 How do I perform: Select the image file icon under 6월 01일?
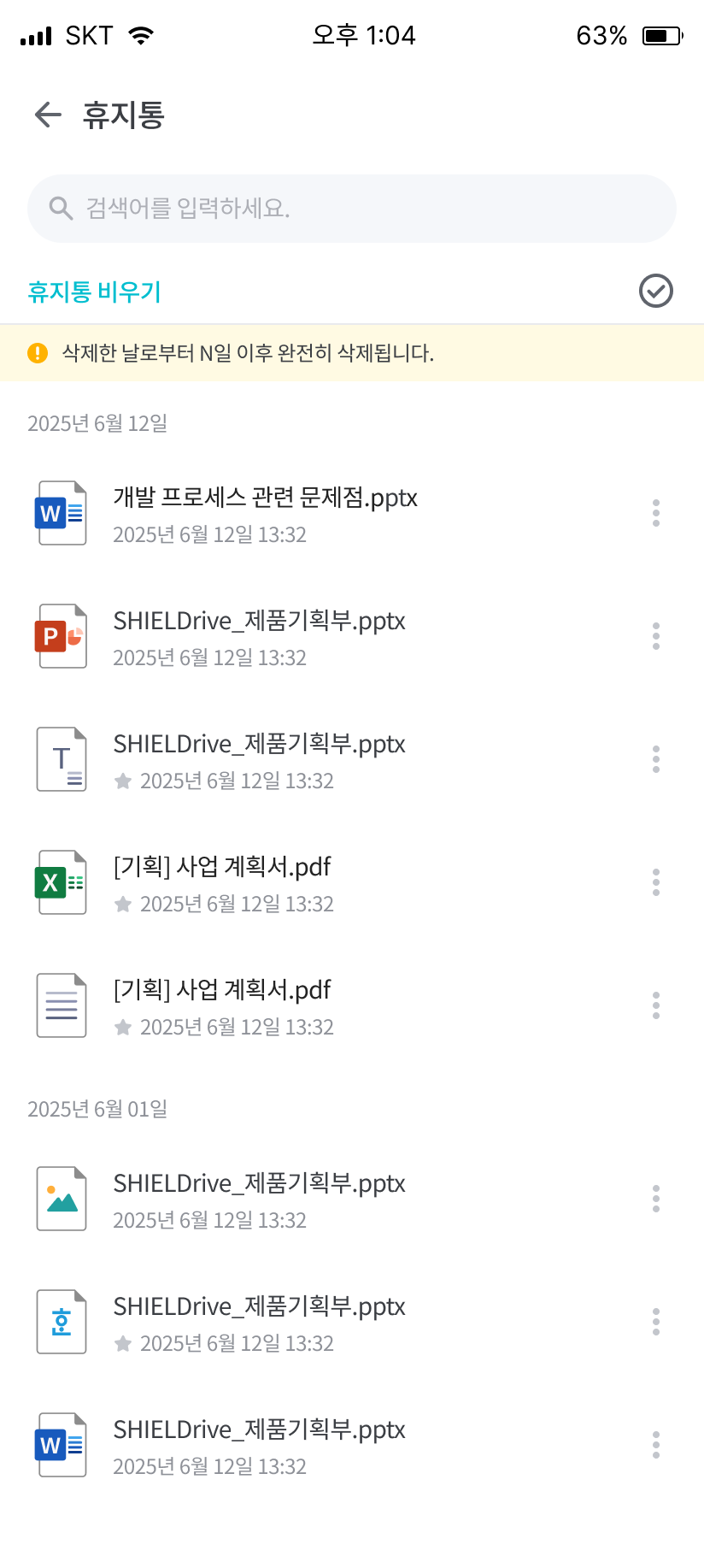tap(61, 1198)
